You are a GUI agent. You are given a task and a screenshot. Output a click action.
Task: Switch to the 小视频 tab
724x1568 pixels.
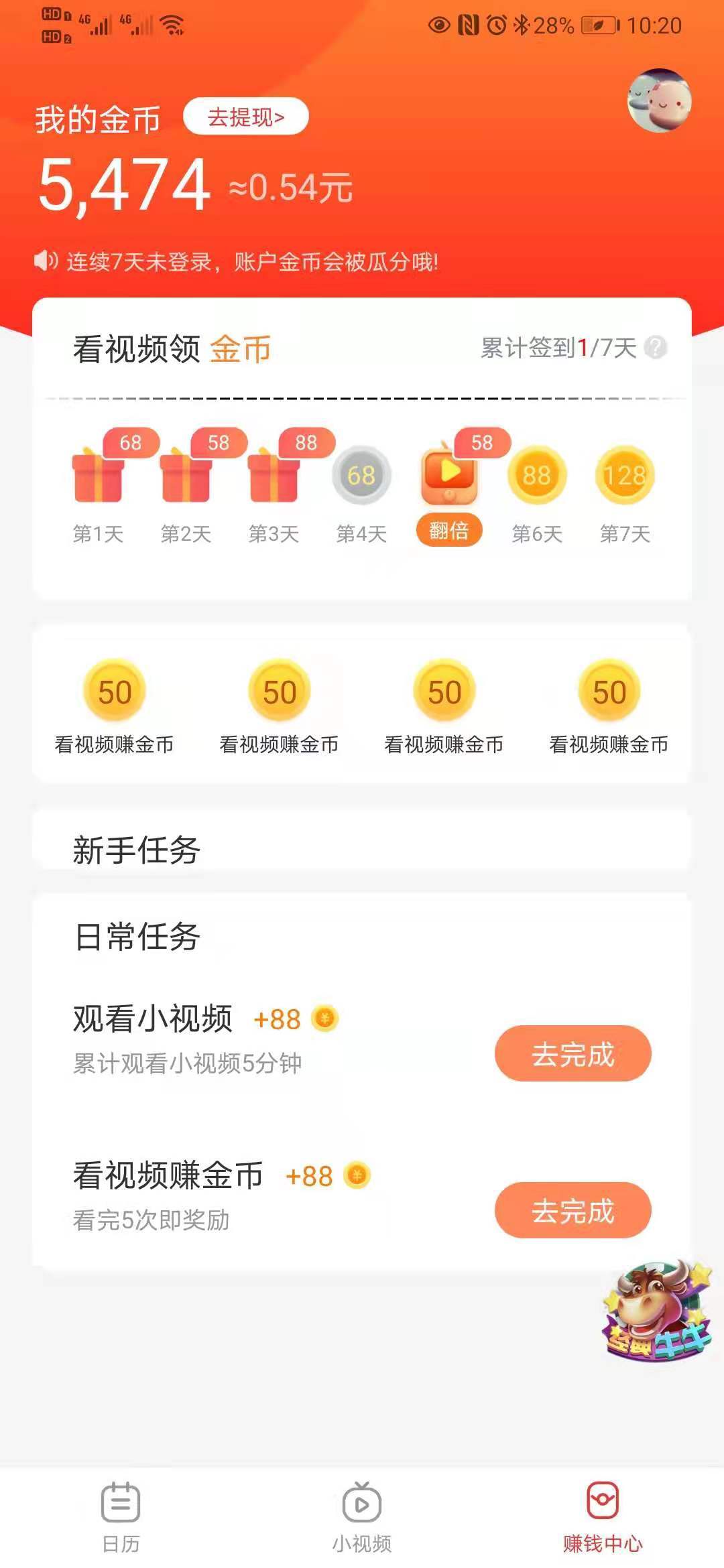pyautogui.click(x=362, y=1517)
